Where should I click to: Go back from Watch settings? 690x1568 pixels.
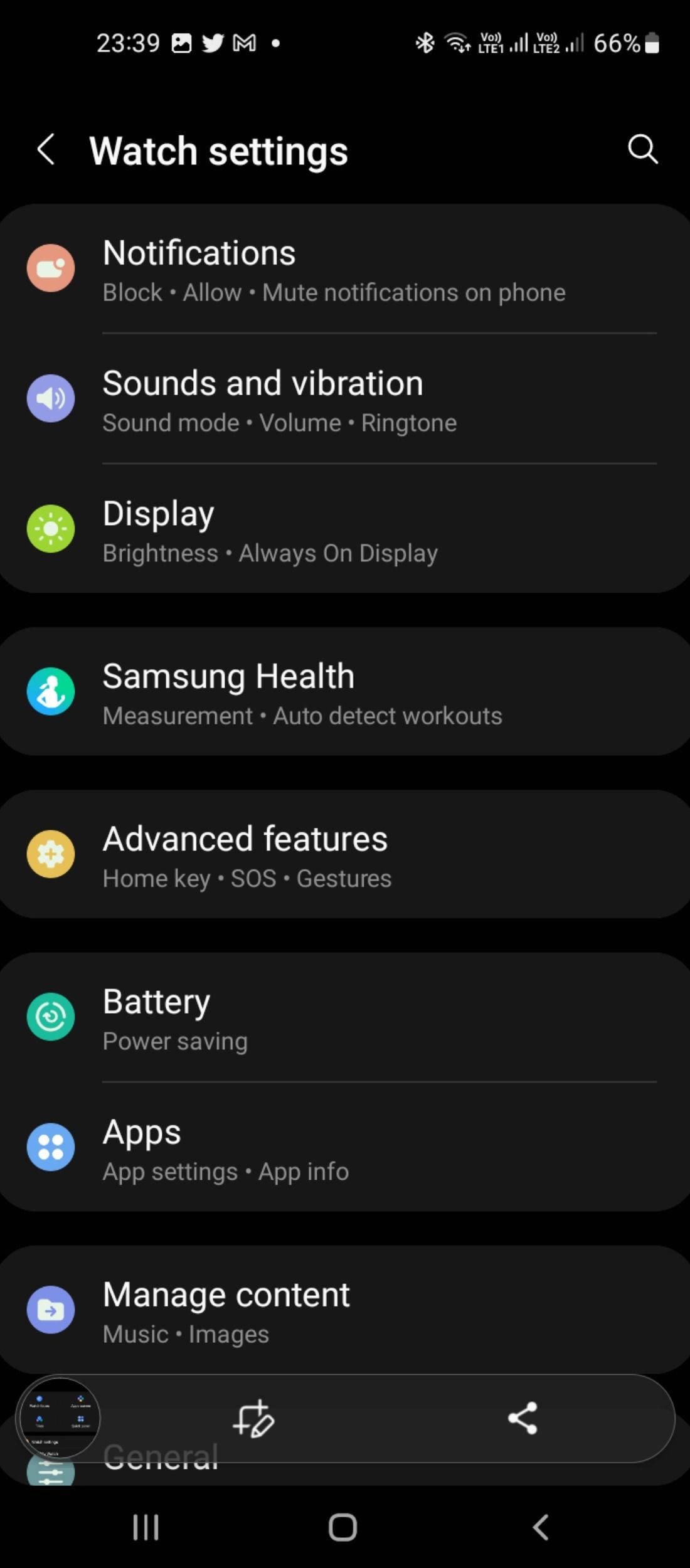pos(46,150)
